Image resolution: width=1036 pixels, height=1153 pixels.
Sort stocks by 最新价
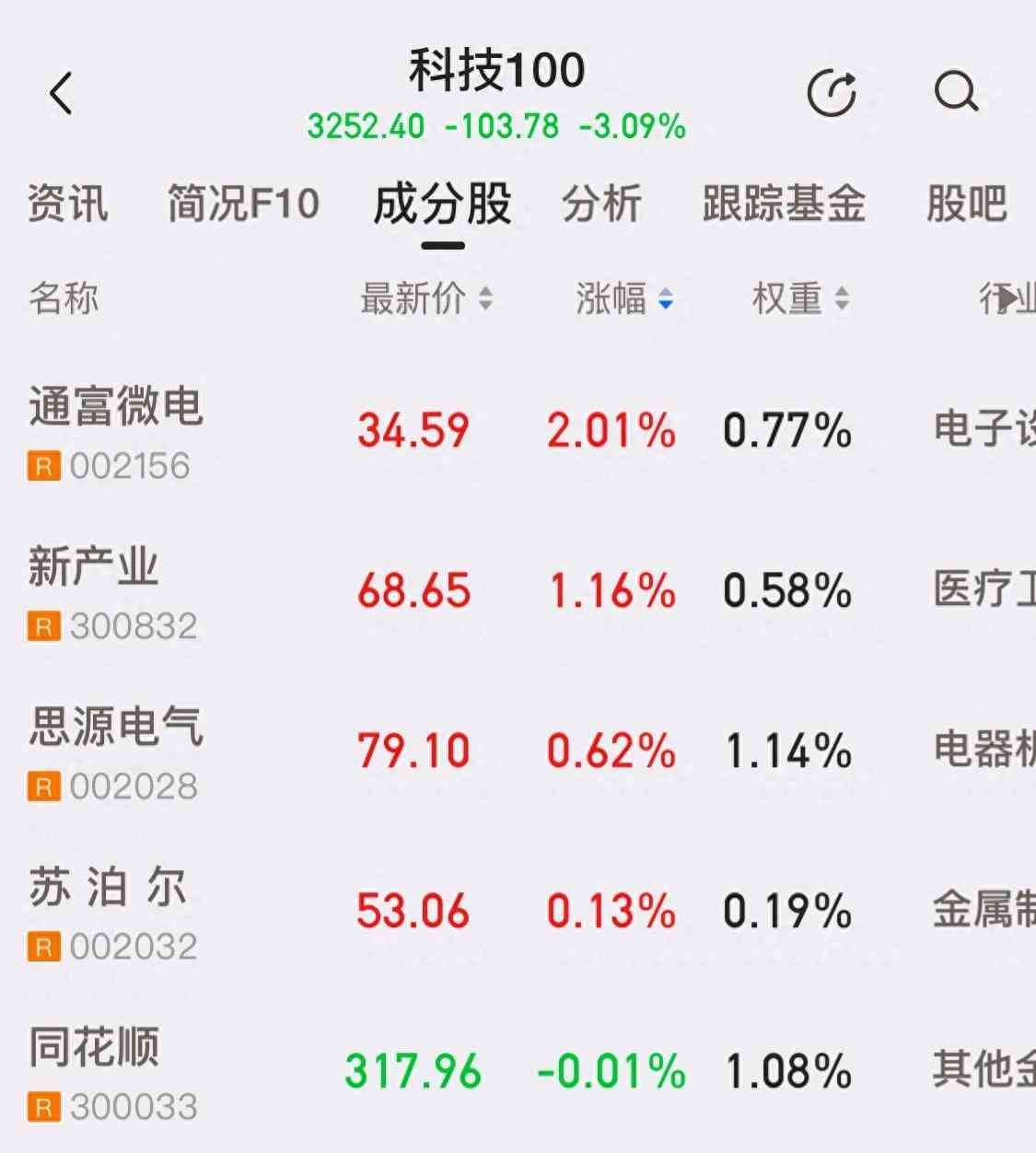(x=426, y=298)
